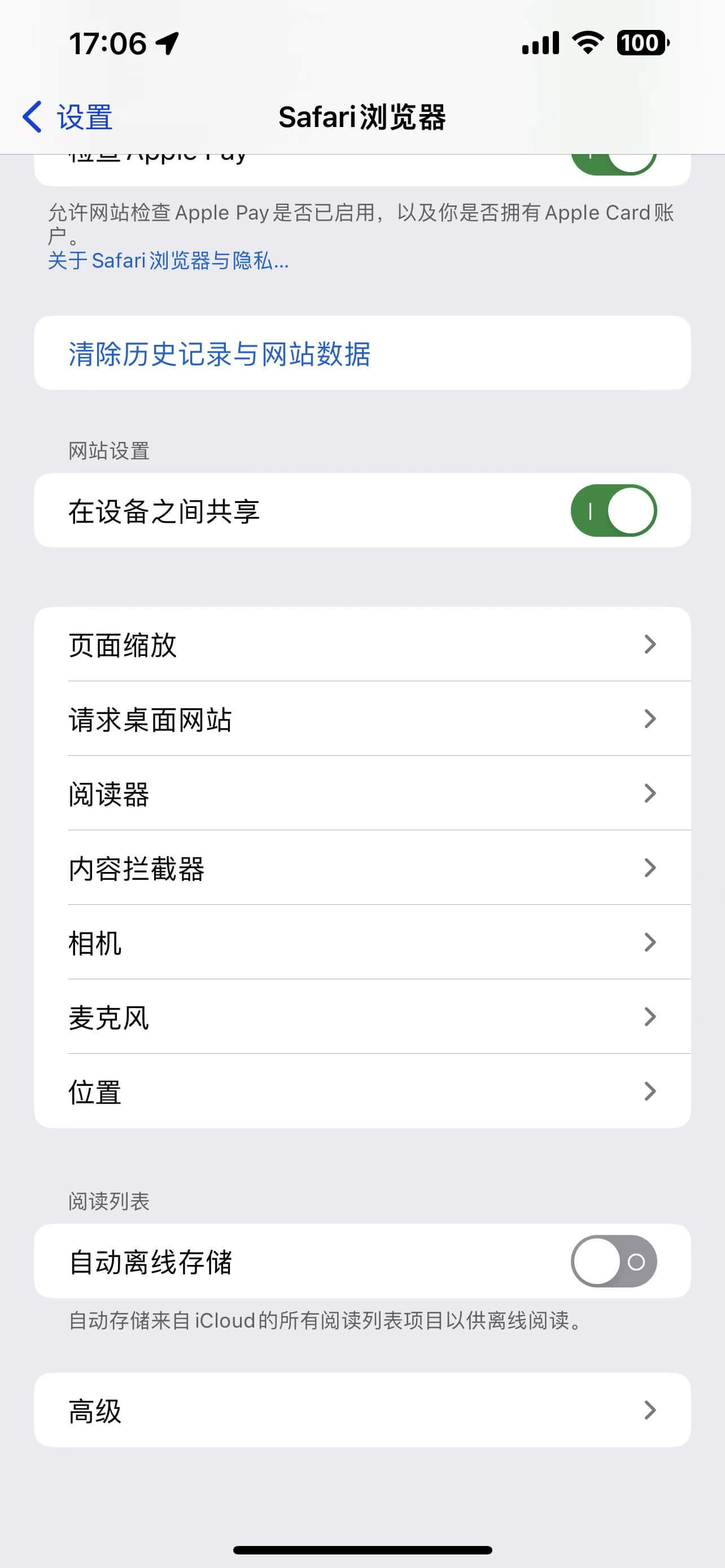Open 相机 website permissions

[361, 942]
